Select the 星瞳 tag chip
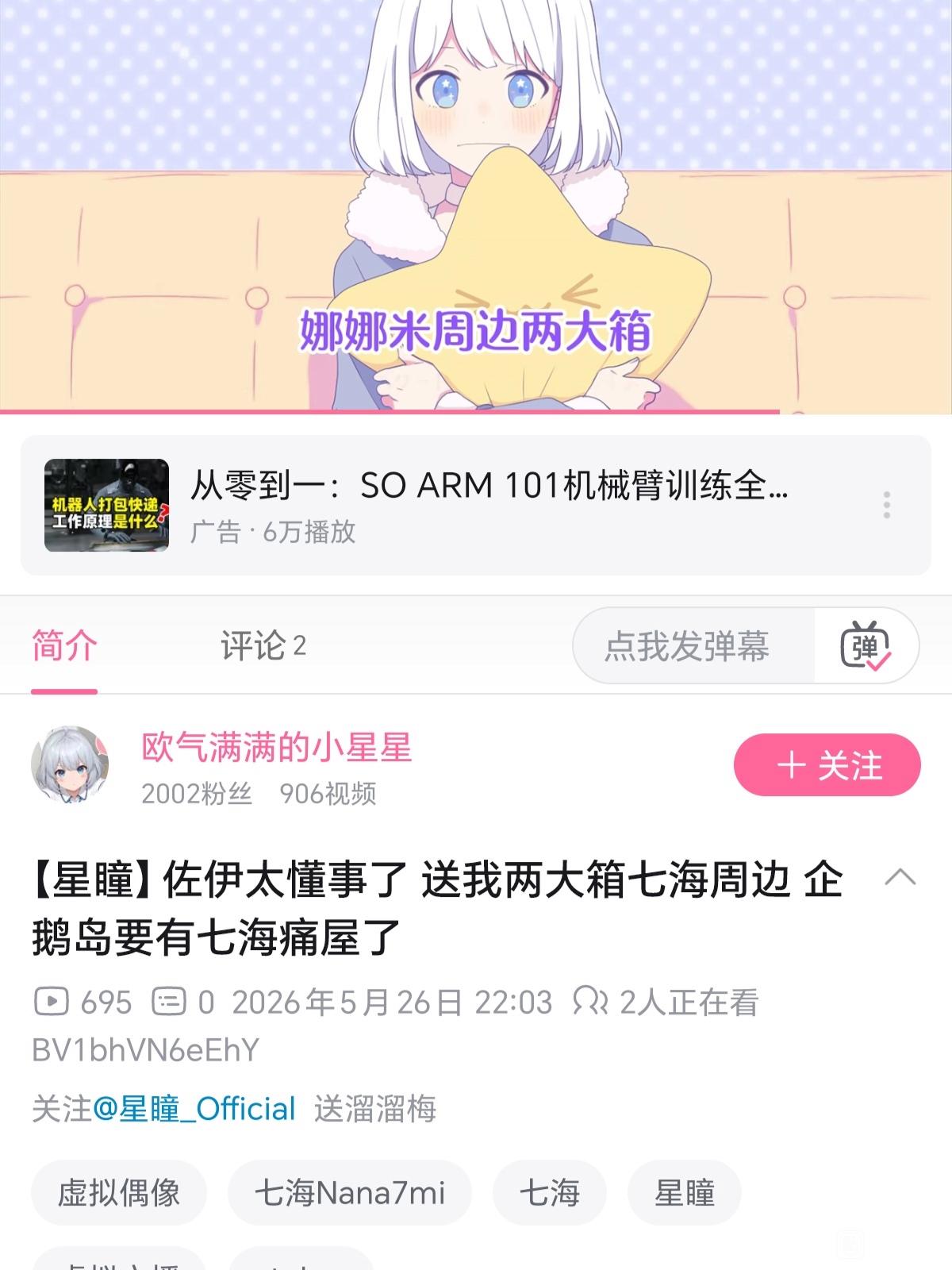Image resolution: width=952 pixels, height=1270 pixels. click(x=685, y=1192)
